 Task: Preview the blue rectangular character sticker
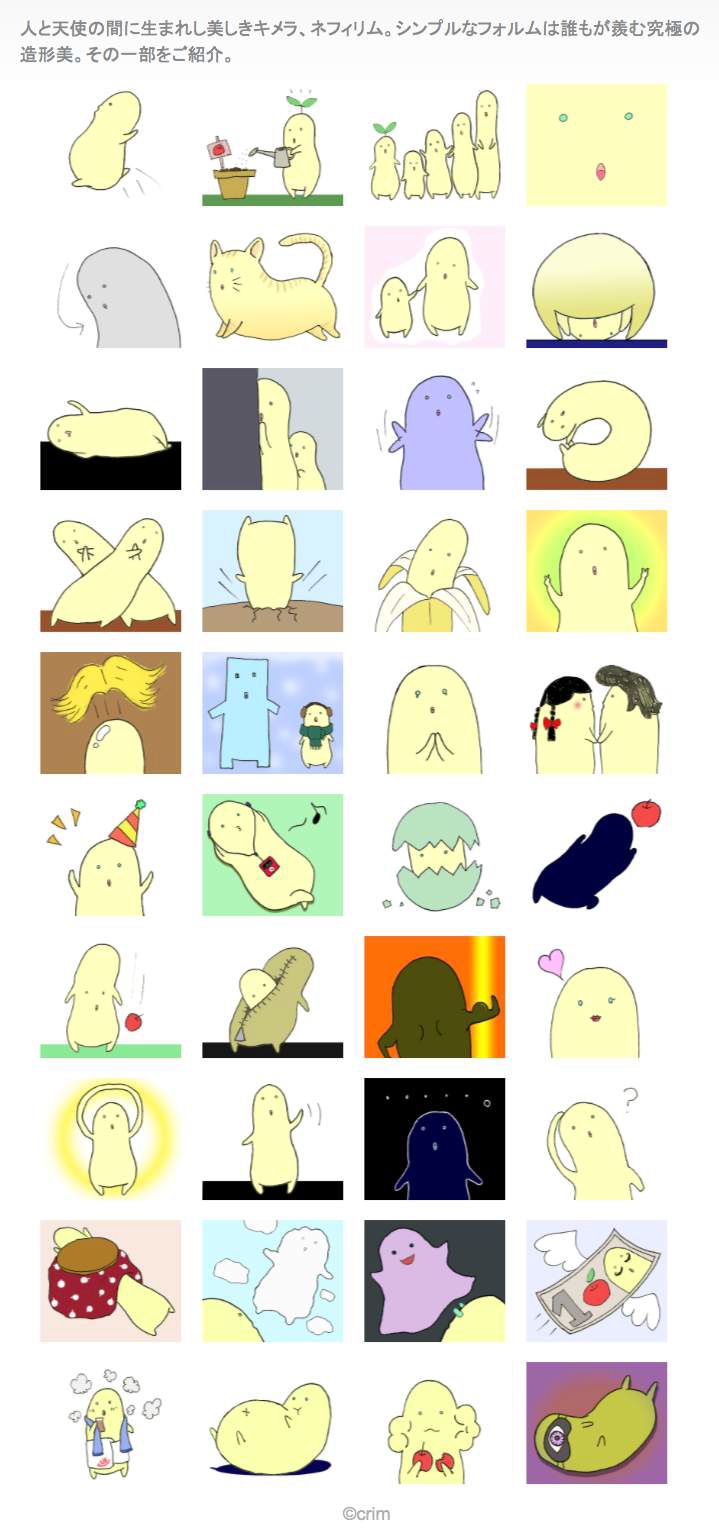click(272, 713)
